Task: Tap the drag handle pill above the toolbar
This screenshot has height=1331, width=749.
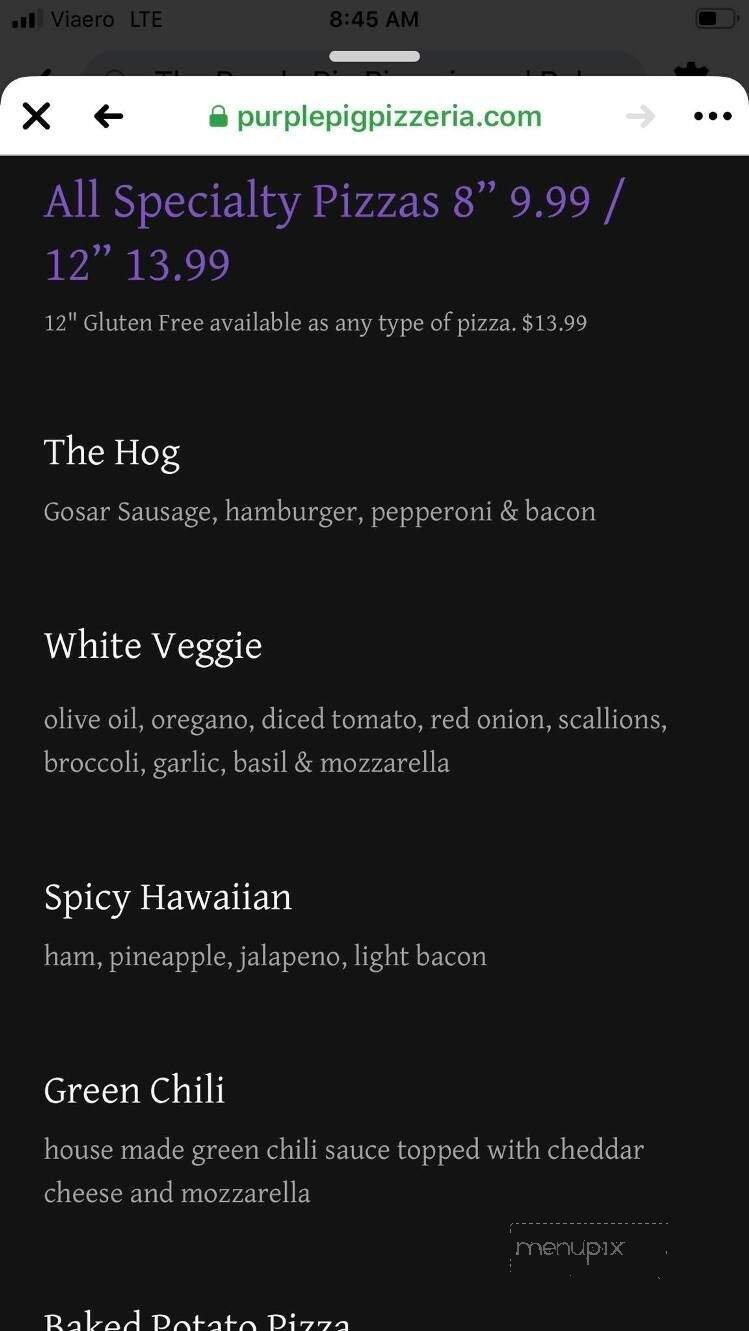Action: (x=374, y=56)
